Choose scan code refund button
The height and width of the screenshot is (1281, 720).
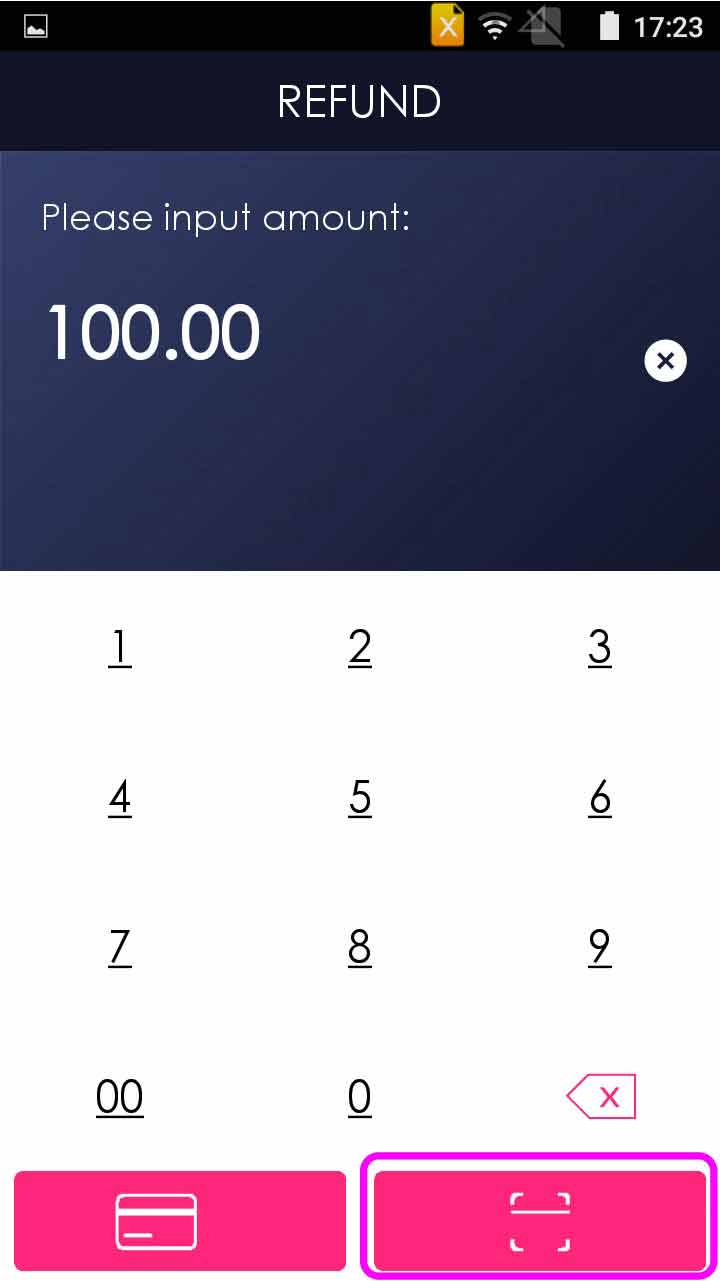point(540,1221)
